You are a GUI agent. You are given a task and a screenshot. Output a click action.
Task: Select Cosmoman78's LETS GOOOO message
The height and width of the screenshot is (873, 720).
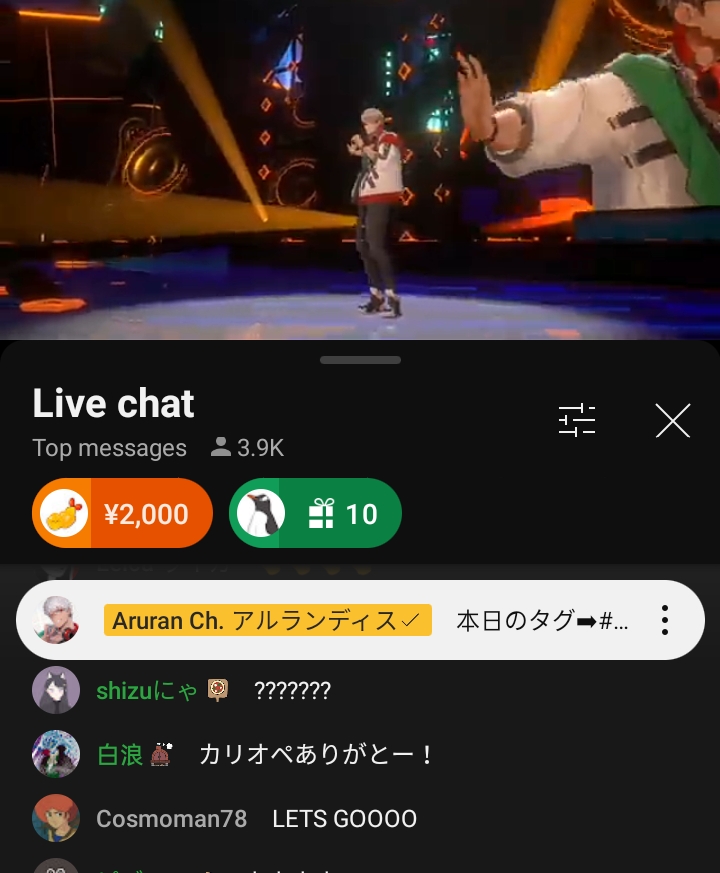[344, 819]
